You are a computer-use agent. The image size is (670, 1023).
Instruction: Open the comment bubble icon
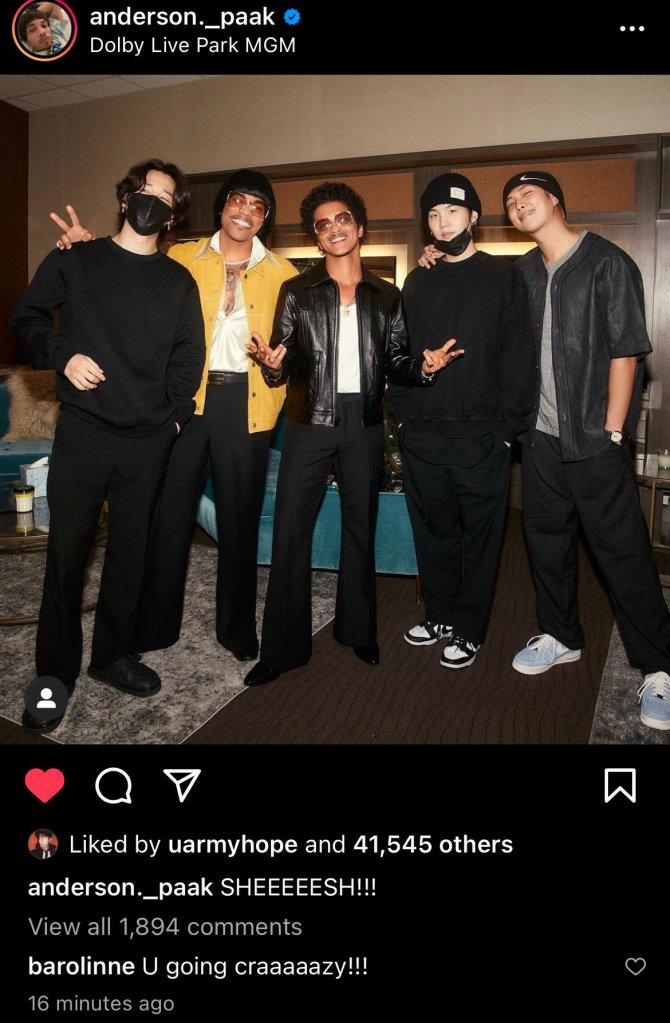pos(113,786)
